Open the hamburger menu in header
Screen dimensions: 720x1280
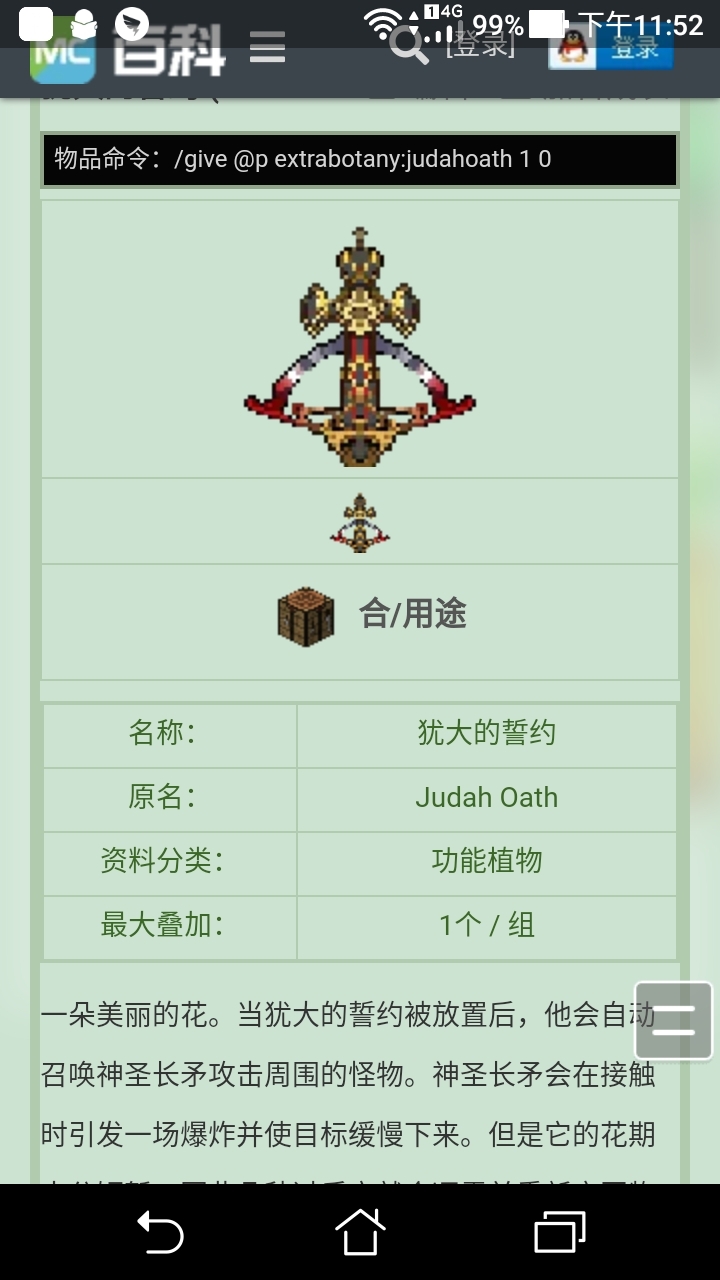[267, 47]
